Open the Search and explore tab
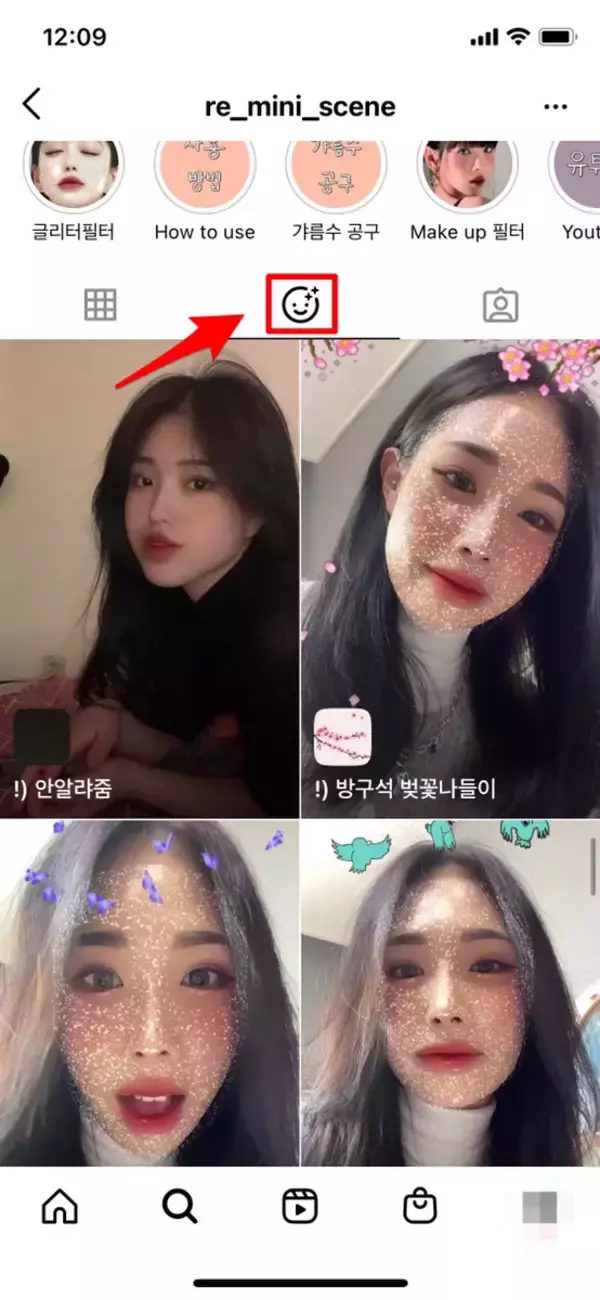 180,1208
